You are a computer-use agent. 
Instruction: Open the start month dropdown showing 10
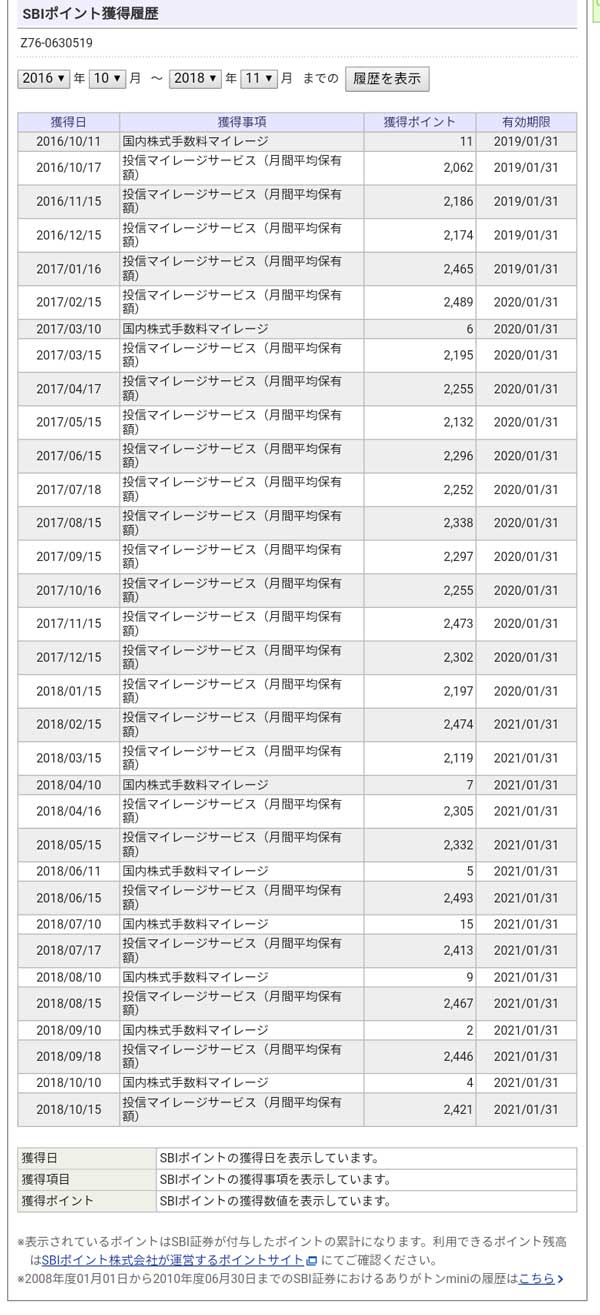[107, 78]
